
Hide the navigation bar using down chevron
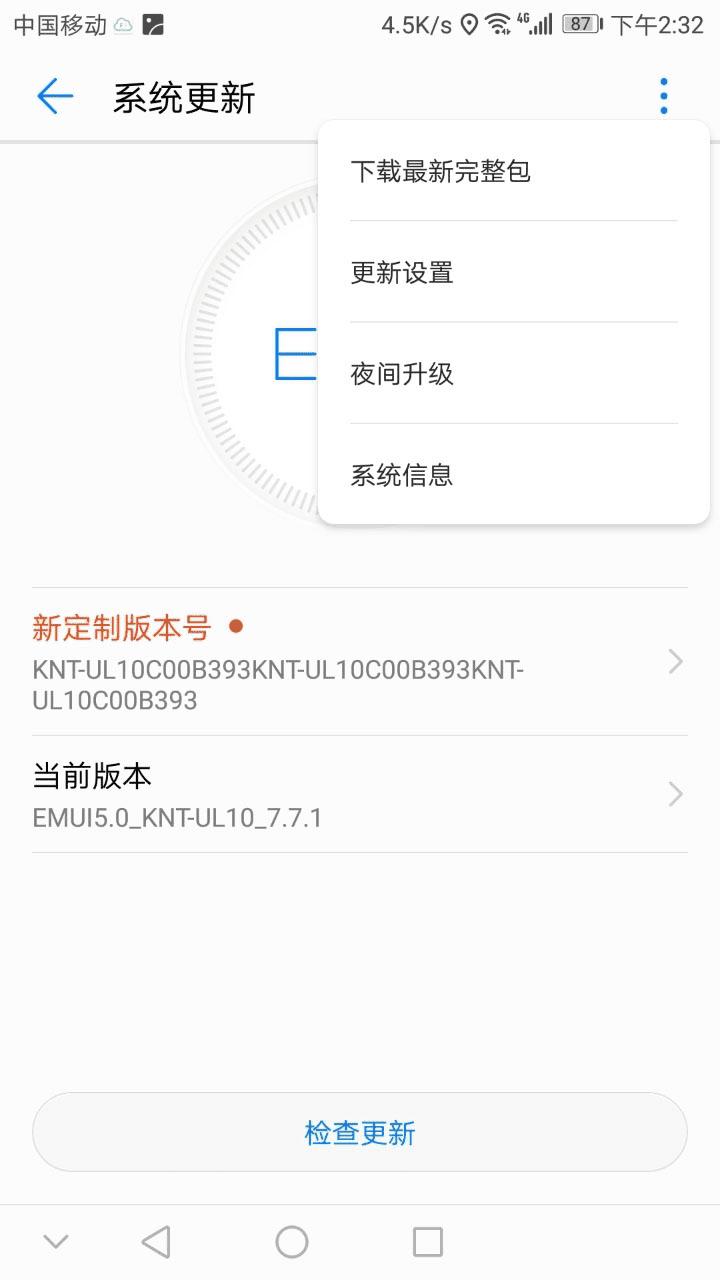(56, 1242)
